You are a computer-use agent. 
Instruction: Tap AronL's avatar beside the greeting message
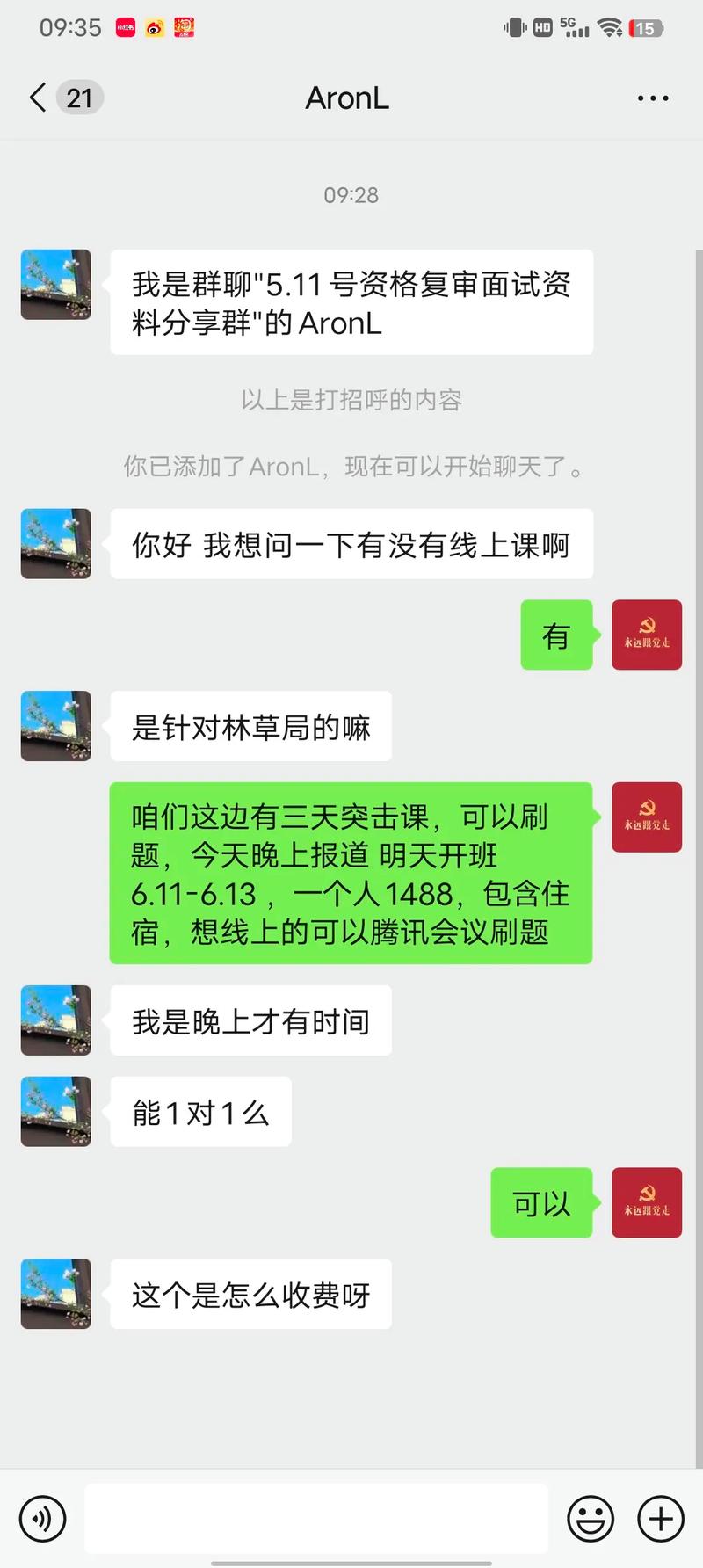[55, 284]
